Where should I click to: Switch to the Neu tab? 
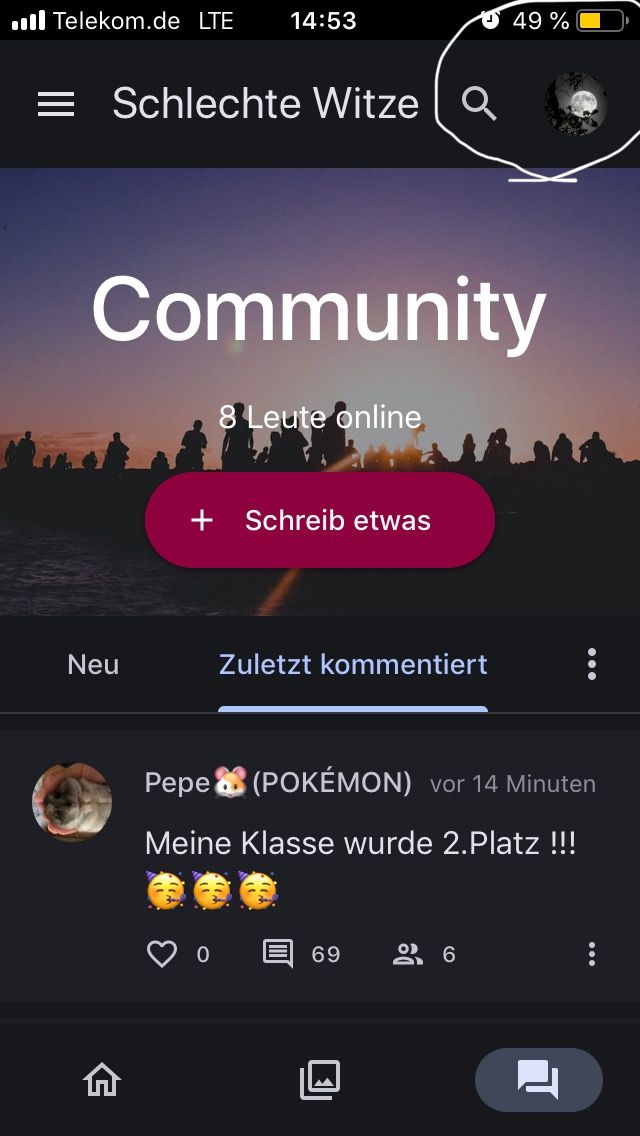[93, 664]
